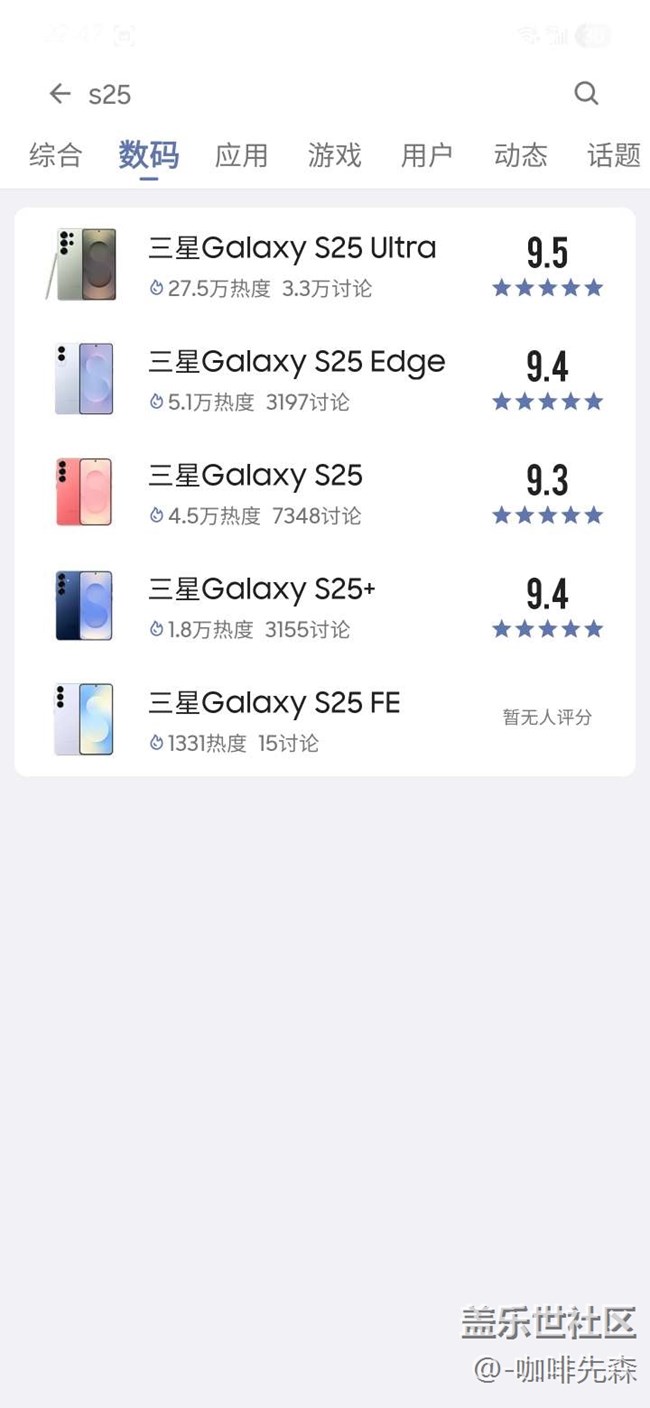This screenshot has width=650, height=1408.
Task: Switch to the 综合 tab
Action: tap(55, 155)
